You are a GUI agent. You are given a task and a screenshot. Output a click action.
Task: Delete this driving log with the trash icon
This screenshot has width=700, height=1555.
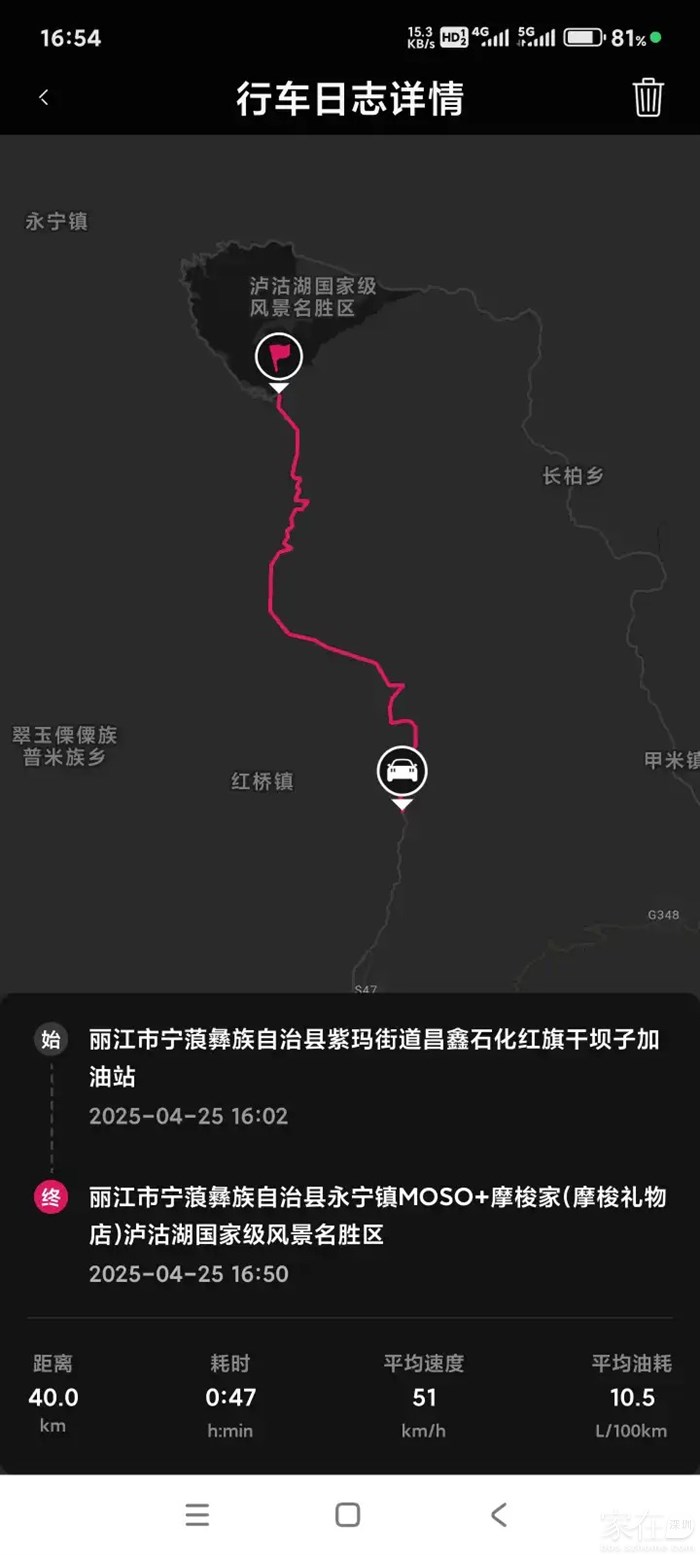pyautogui.click(x=648, y=98)
